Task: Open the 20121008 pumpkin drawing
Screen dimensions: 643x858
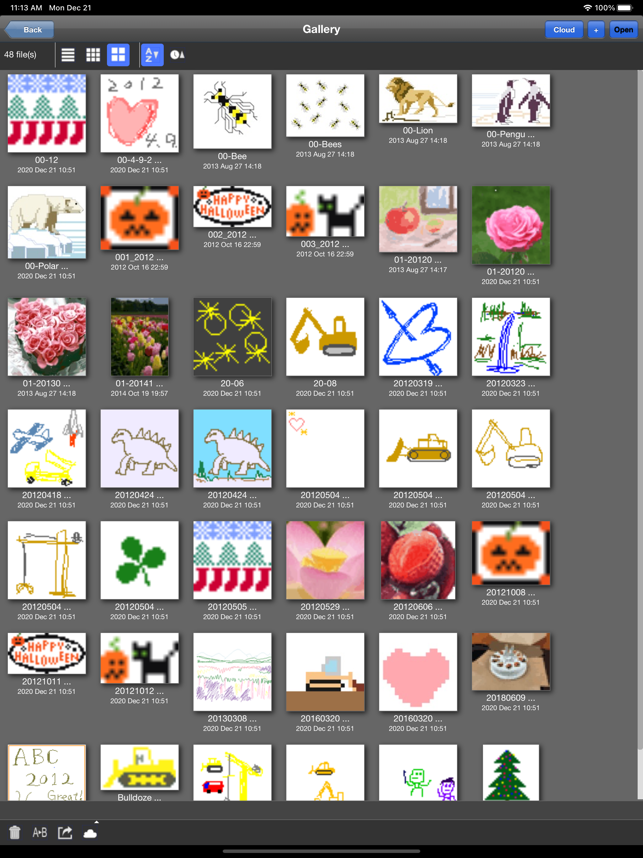Action: tap(511, 554)
